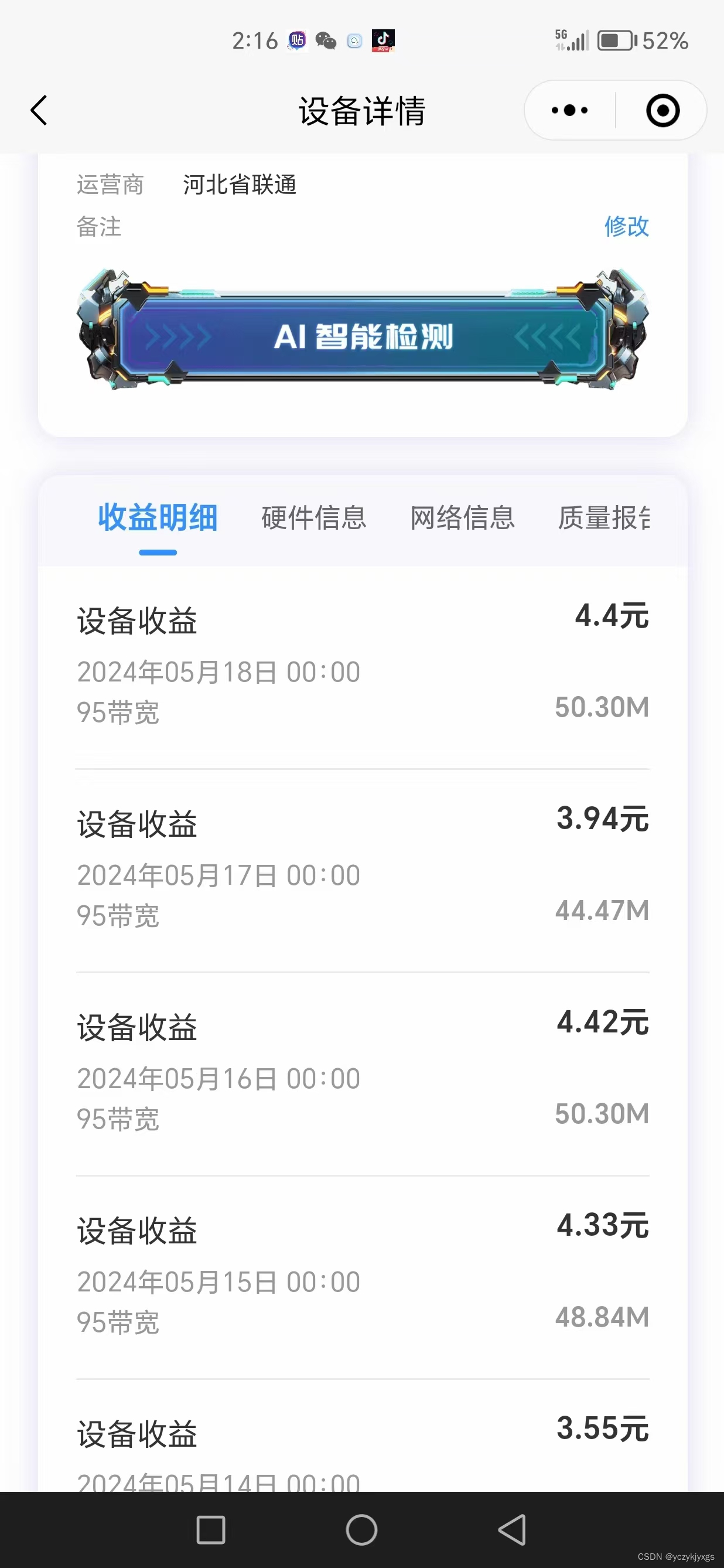Click the back arrow to return
This screenshot has height=1568, width=724.
coord(38,110)
